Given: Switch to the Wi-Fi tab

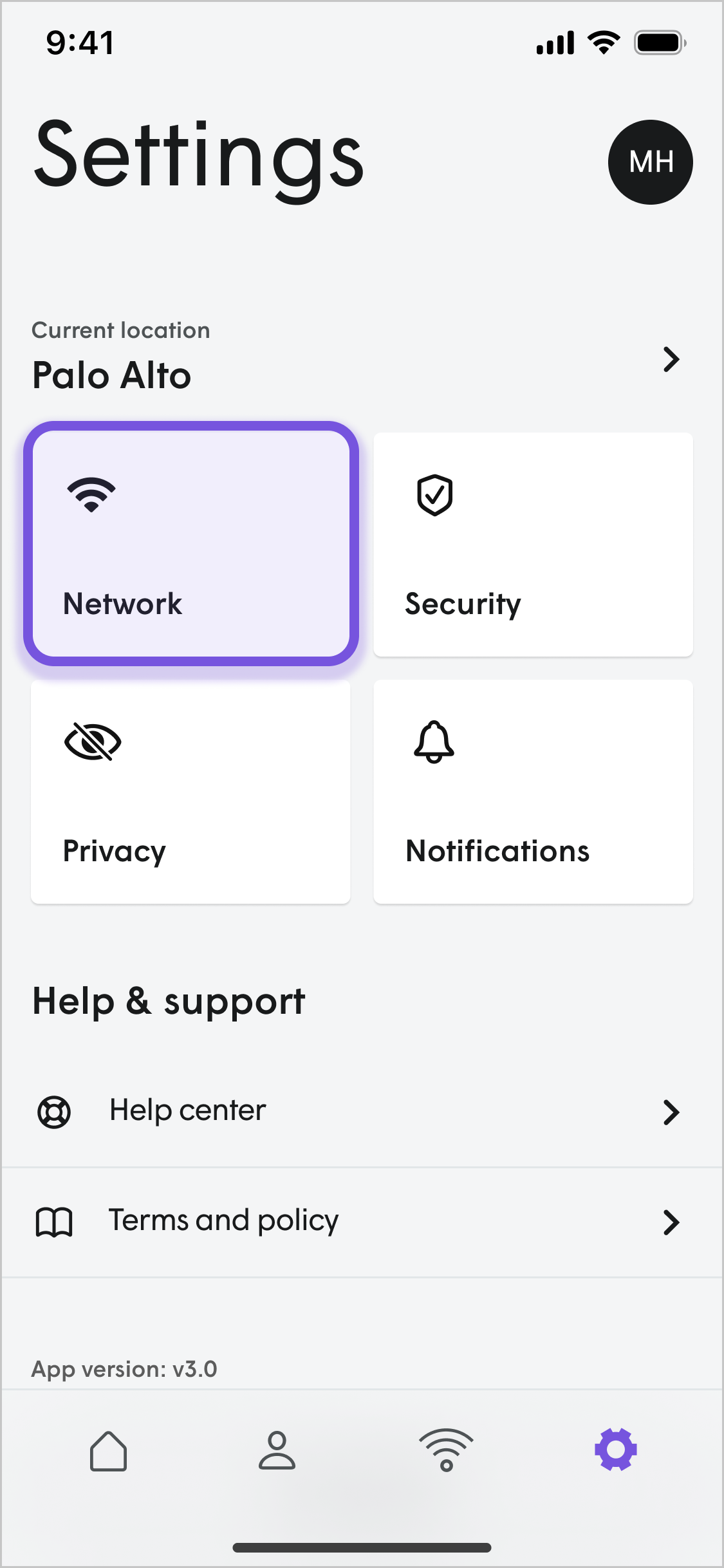Looking at the screenshot, I should pyautogui.click(x=446, y=1451).
